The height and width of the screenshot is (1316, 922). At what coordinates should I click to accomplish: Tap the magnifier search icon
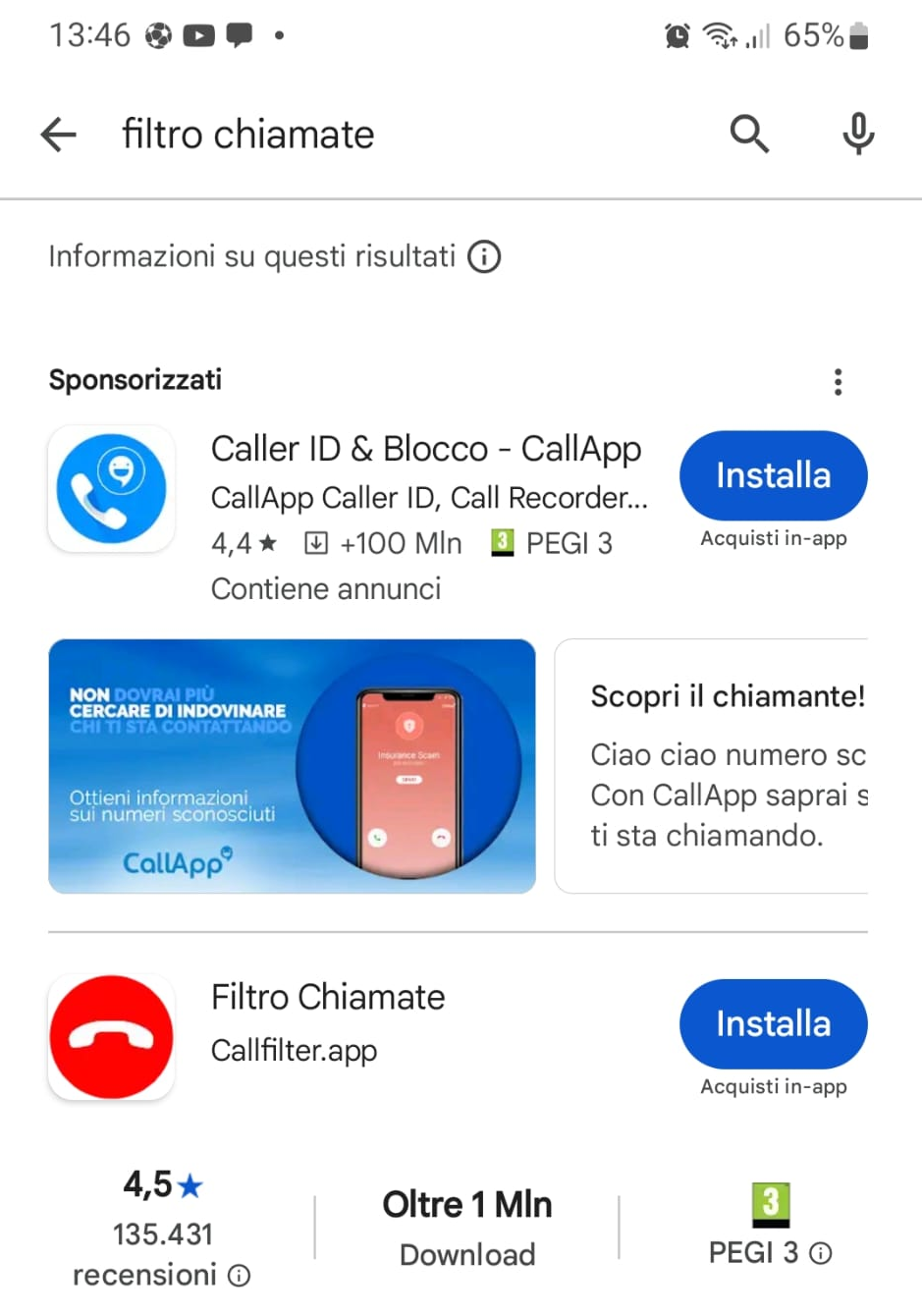(x=749, y=135)
